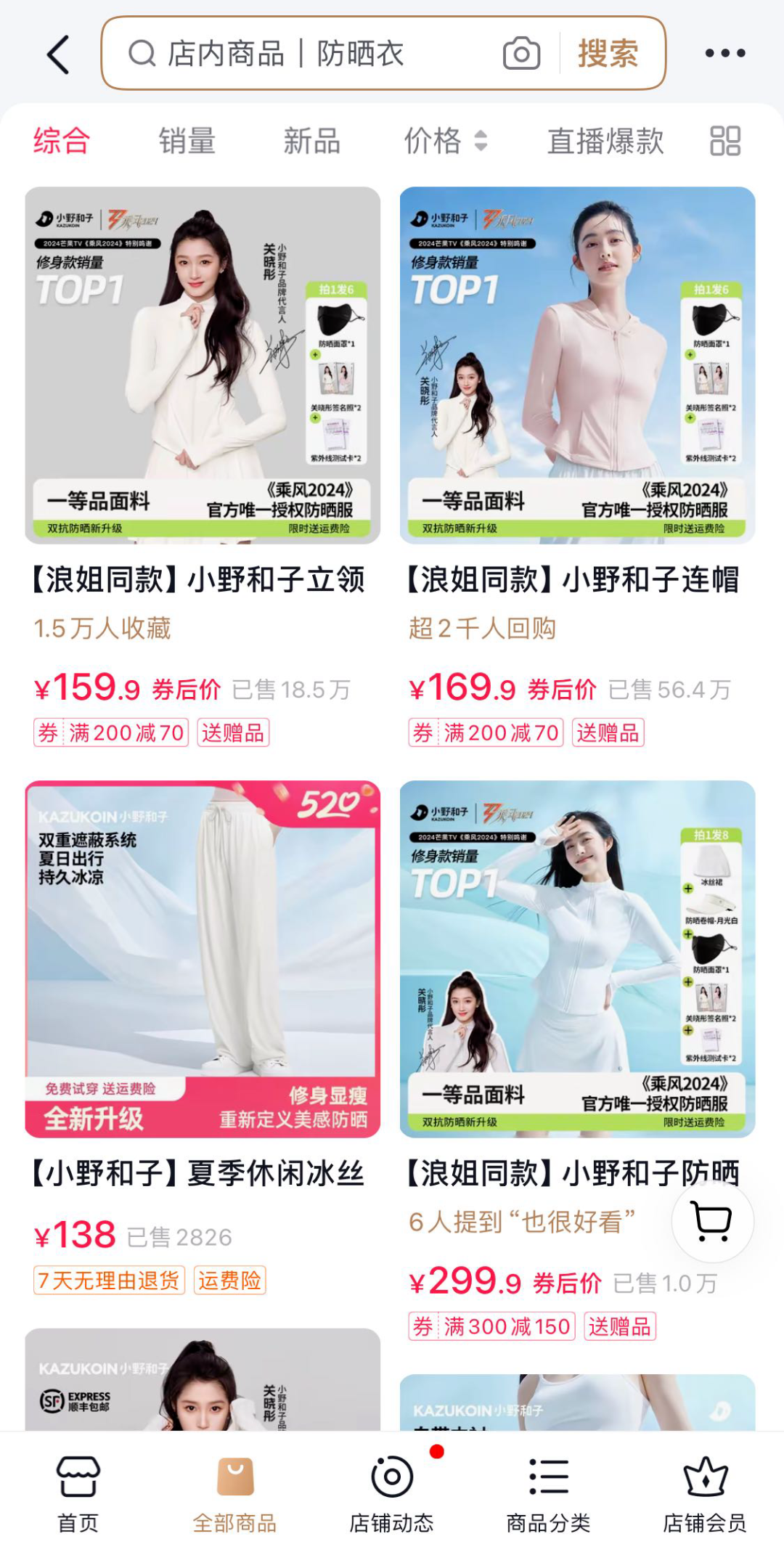Open camera image search

click(x=521, y=54)
